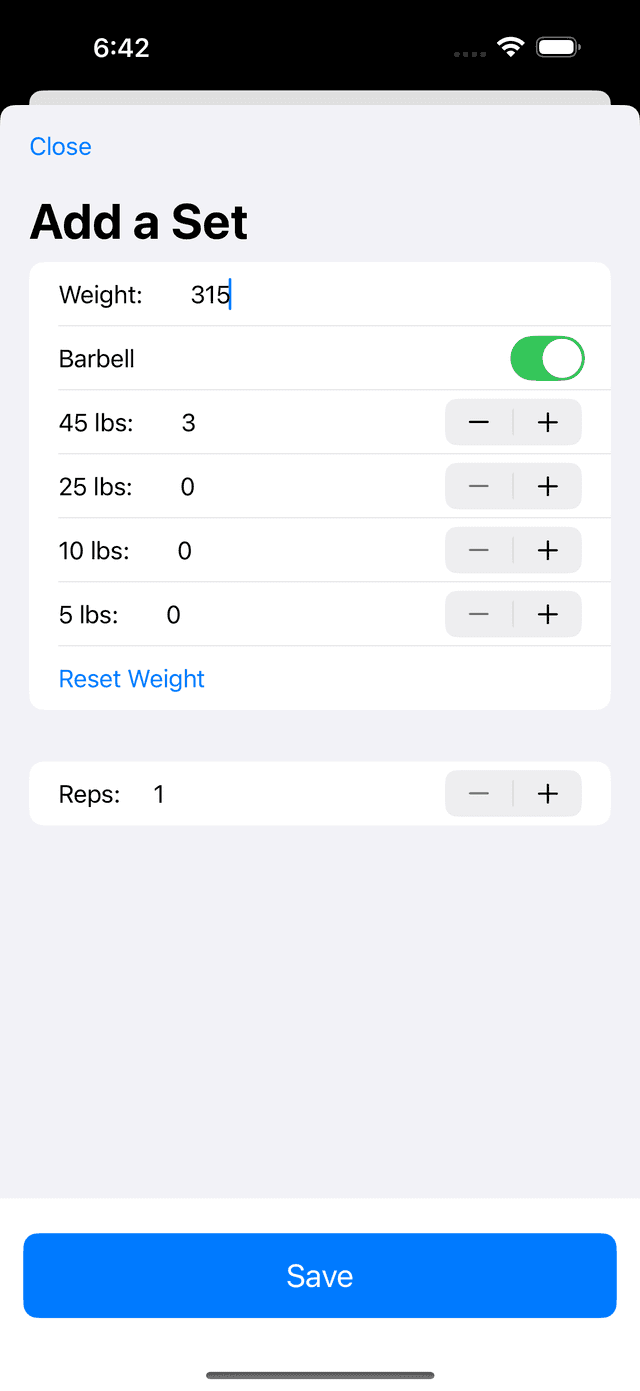Edit the Weight text field
Viewport: 640px width, 1391px height.
tap(390, 295)
